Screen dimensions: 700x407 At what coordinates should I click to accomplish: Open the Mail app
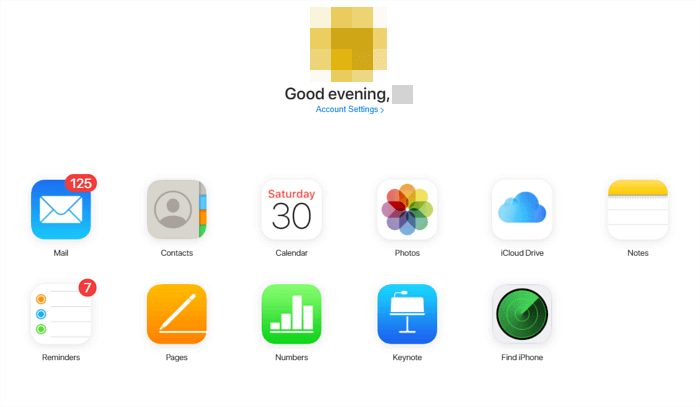point(61,210)
